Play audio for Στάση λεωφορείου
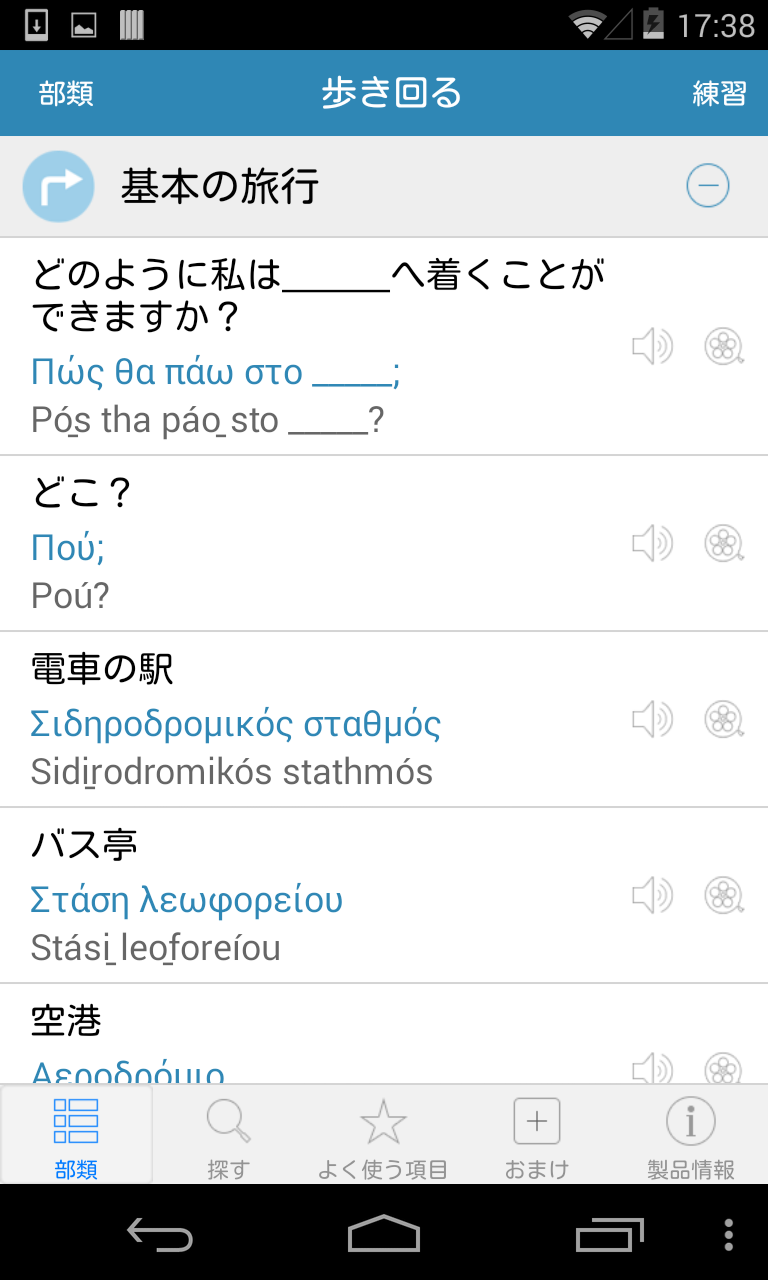The width and height of the screenshot is (768, 1280). 652,895
